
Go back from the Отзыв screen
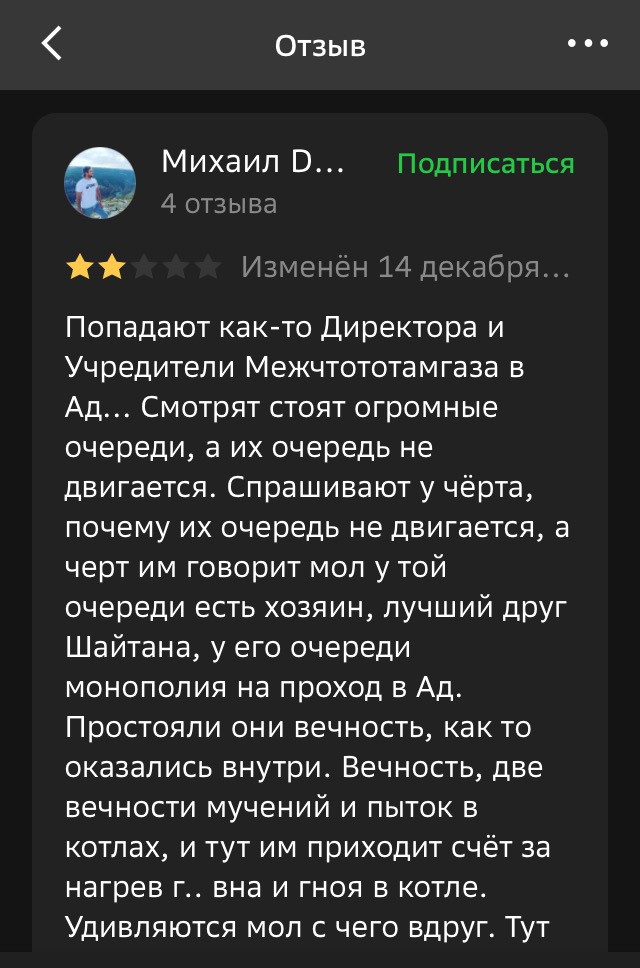pos(51,44)
